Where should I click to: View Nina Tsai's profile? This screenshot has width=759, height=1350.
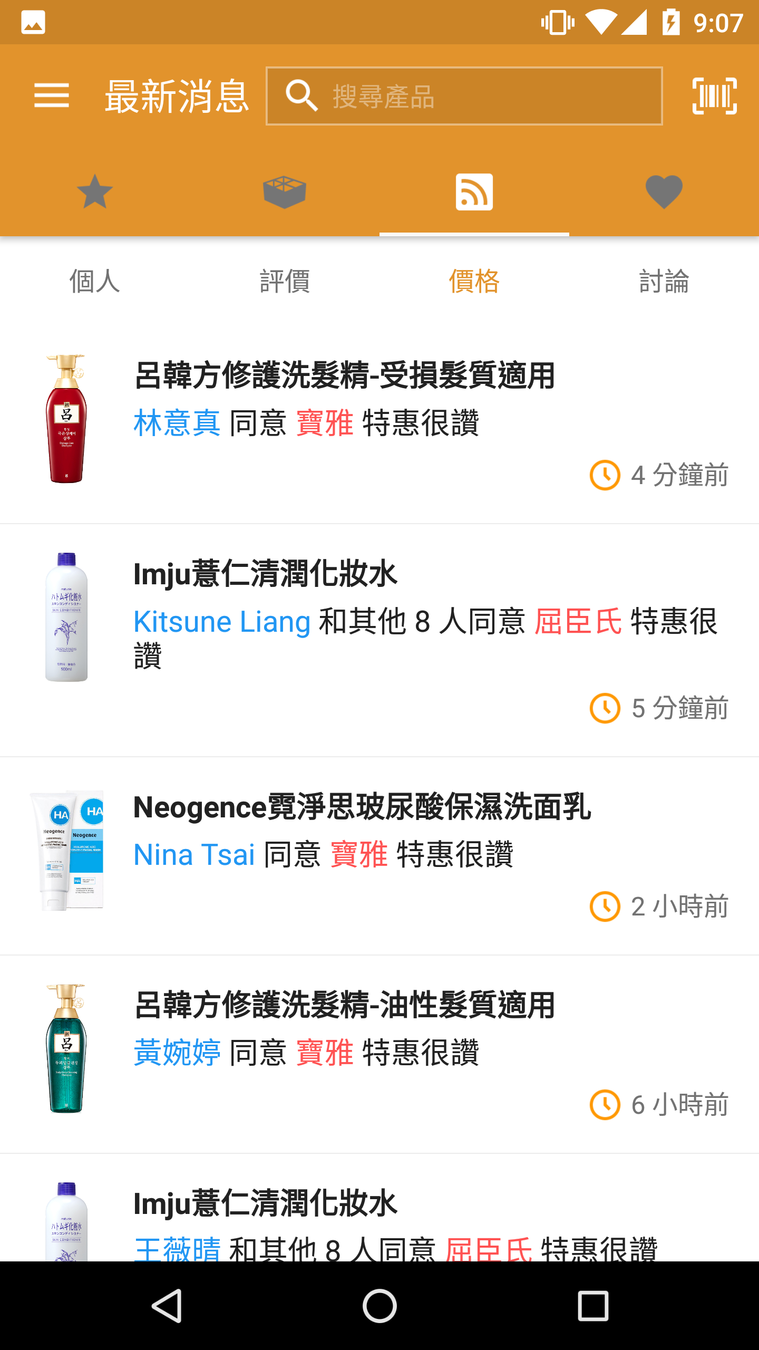[194, 854]
